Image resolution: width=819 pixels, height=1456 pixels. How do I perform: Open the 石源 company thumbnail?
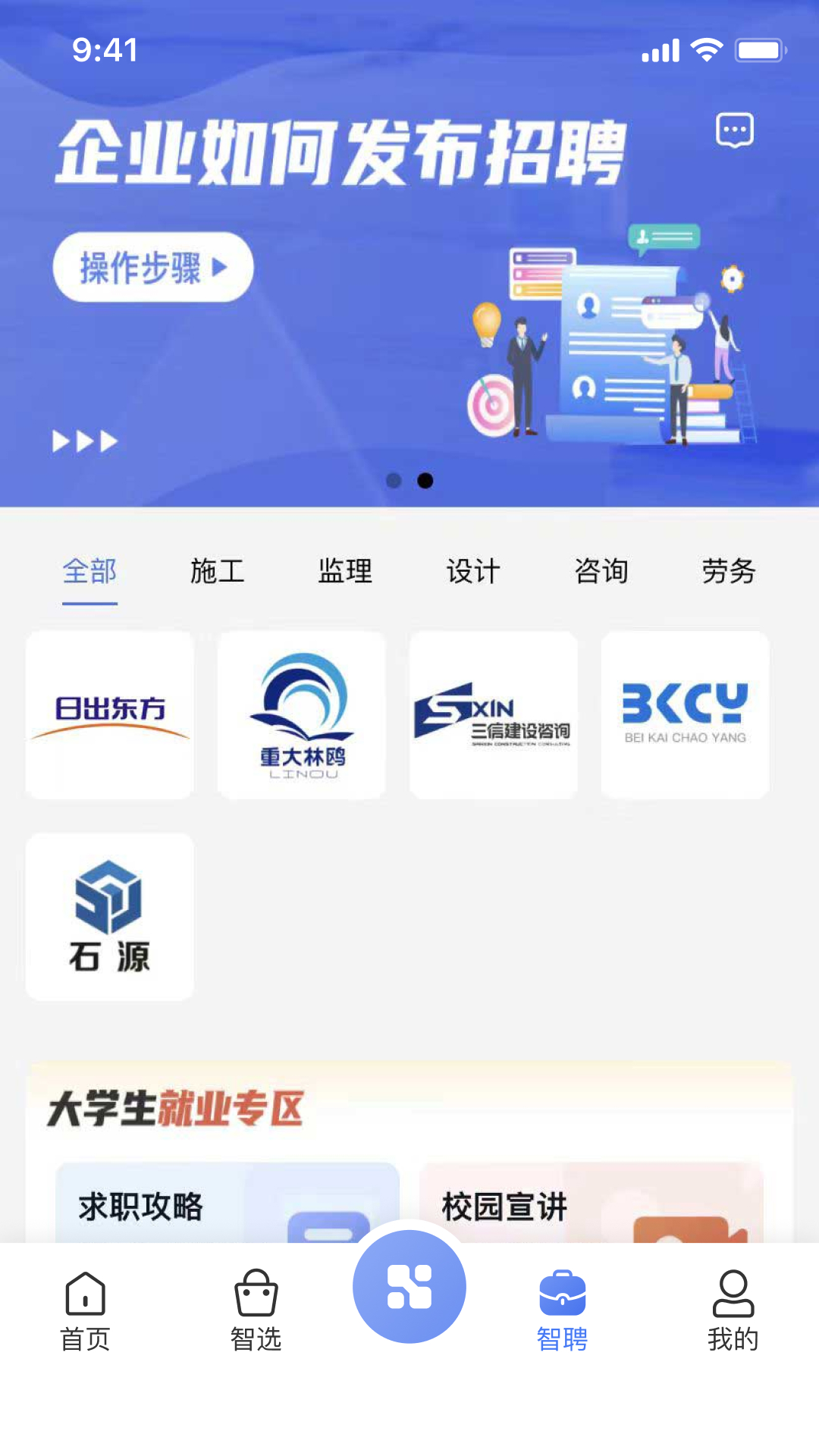click(x=108, y=917)
